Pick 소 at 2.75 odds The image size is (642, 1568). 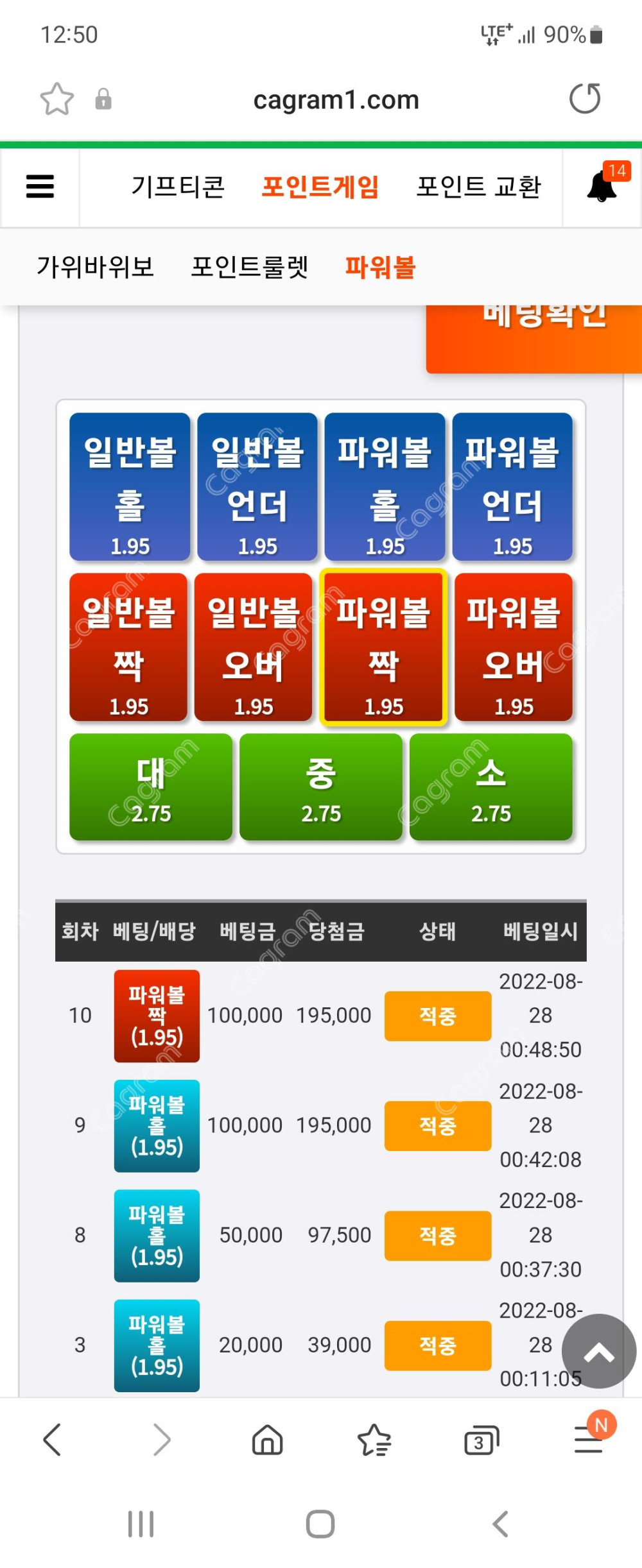490,787
